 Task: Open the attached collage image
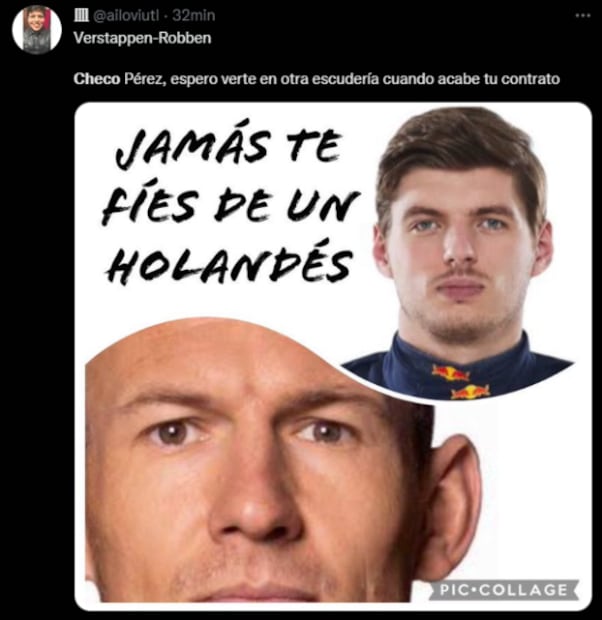click(x=333, y=356)
